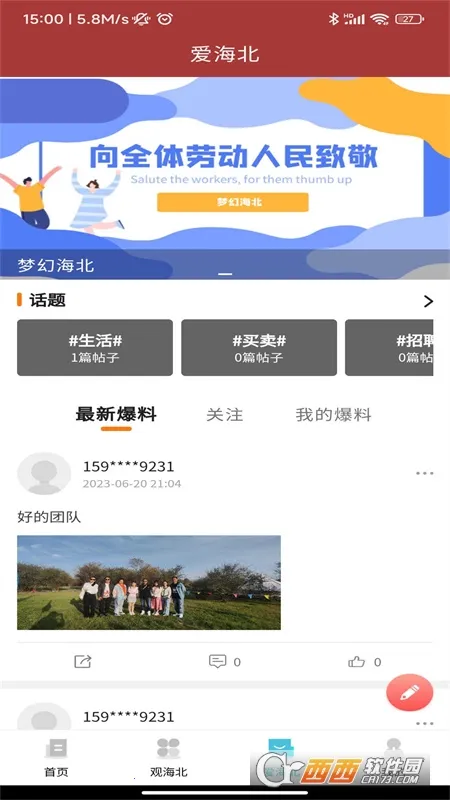Share the 好的团队 post

[x=83, y=662]
